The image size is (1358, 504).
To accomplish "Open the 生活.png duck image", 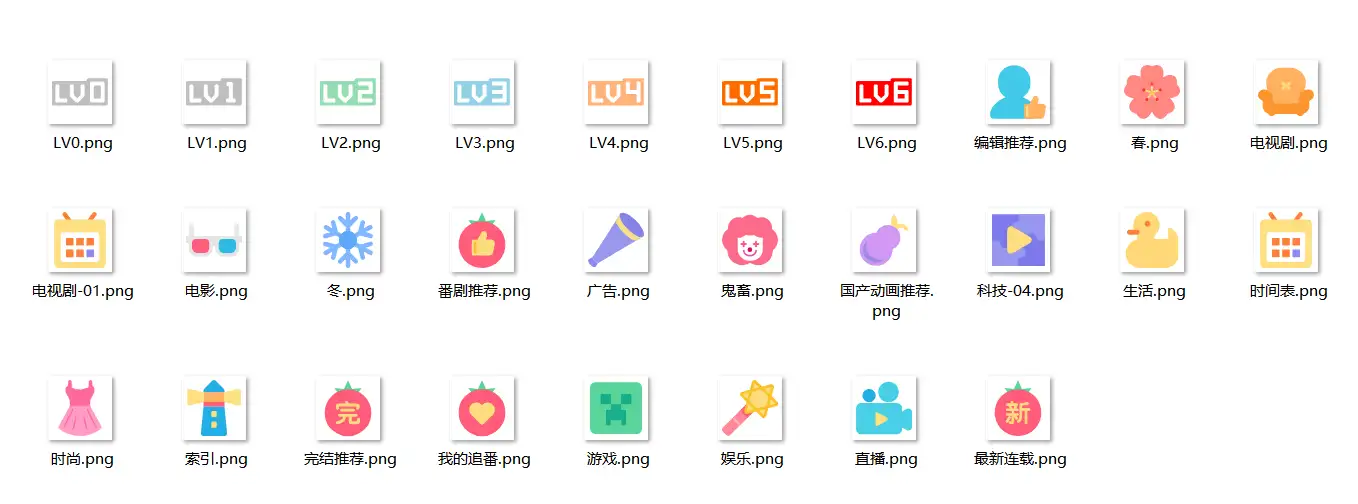I will pyautogui.click(x=1152, y=241).
